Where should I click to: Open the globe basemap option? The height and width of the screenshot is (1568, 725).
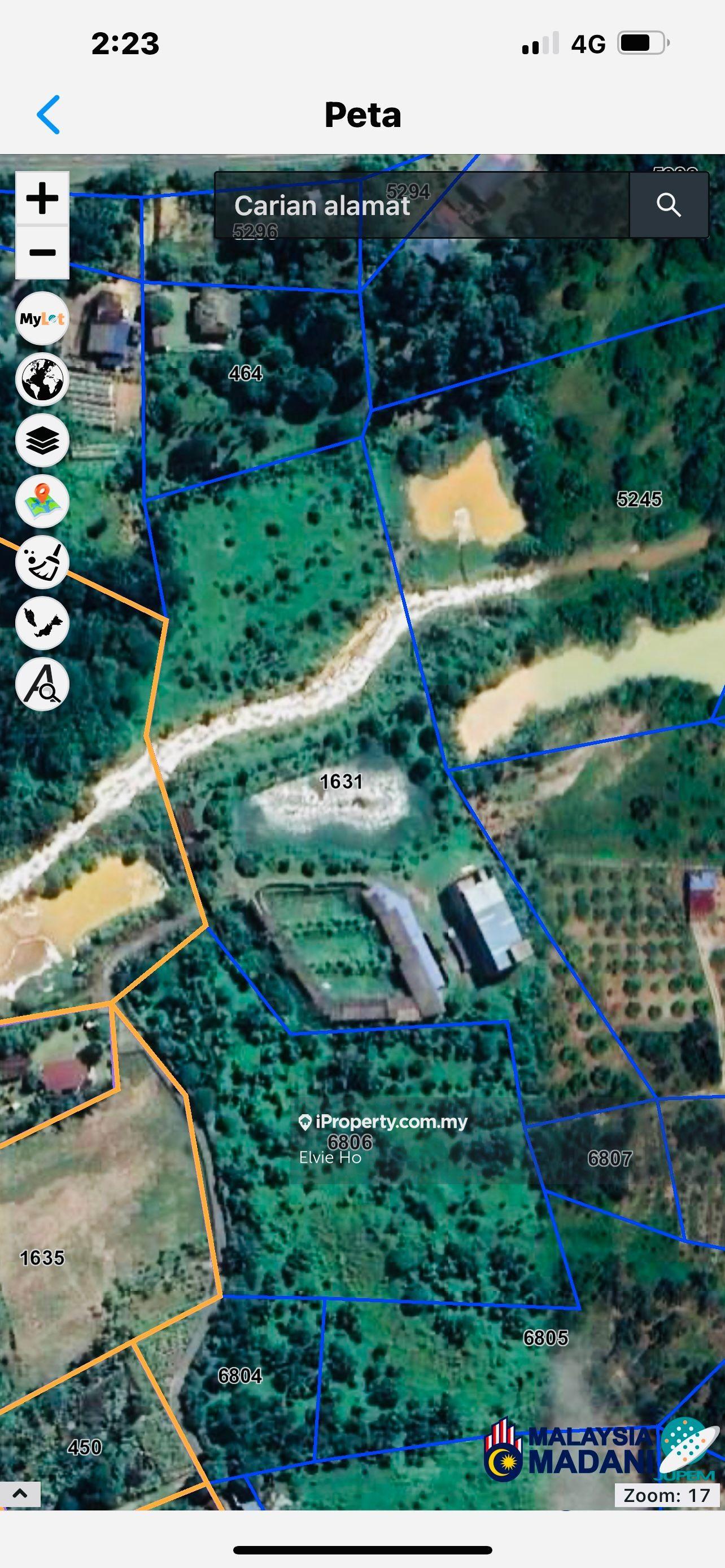[x=42, y=380]
